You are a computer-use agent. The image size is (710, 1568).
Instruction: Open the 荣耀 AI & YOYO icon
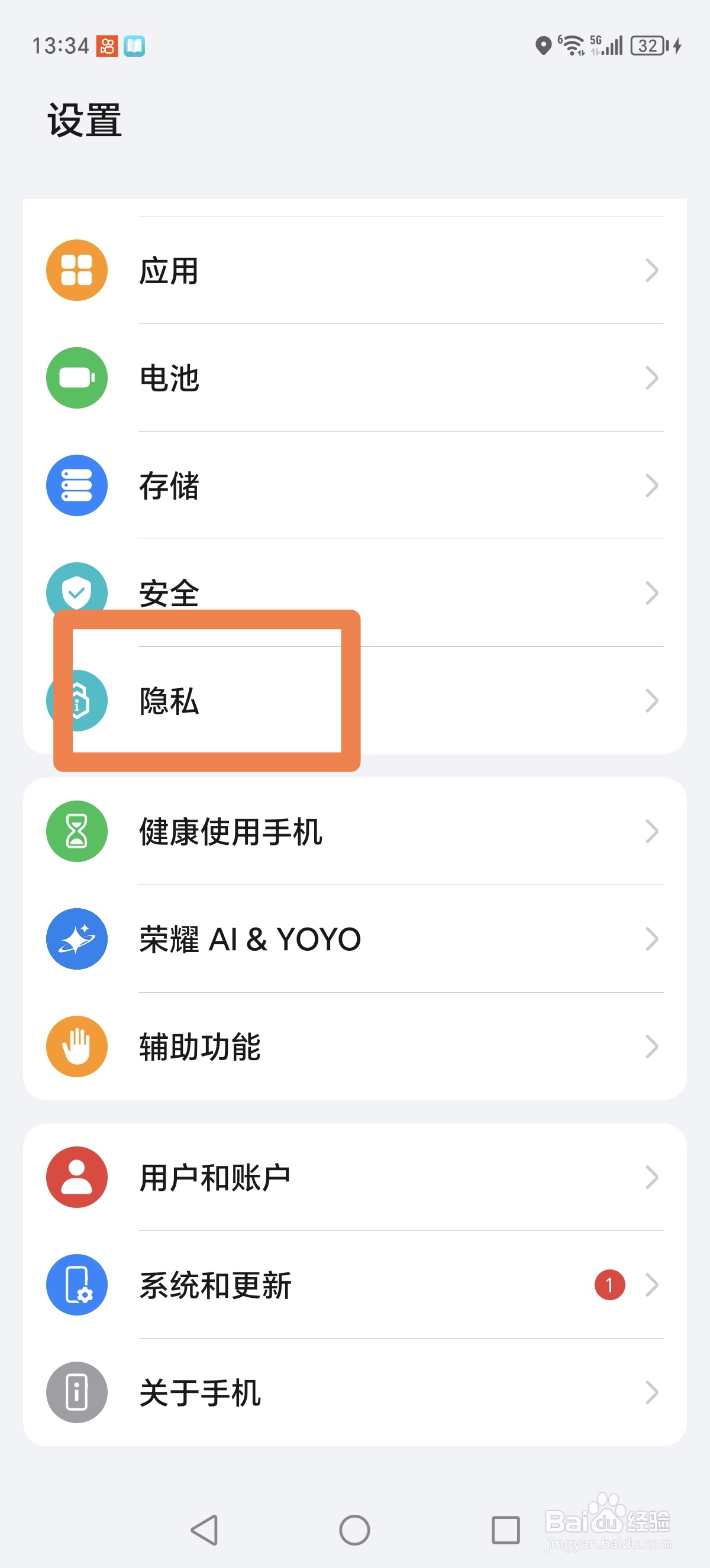pyautogui.click(x=77, y=939)
